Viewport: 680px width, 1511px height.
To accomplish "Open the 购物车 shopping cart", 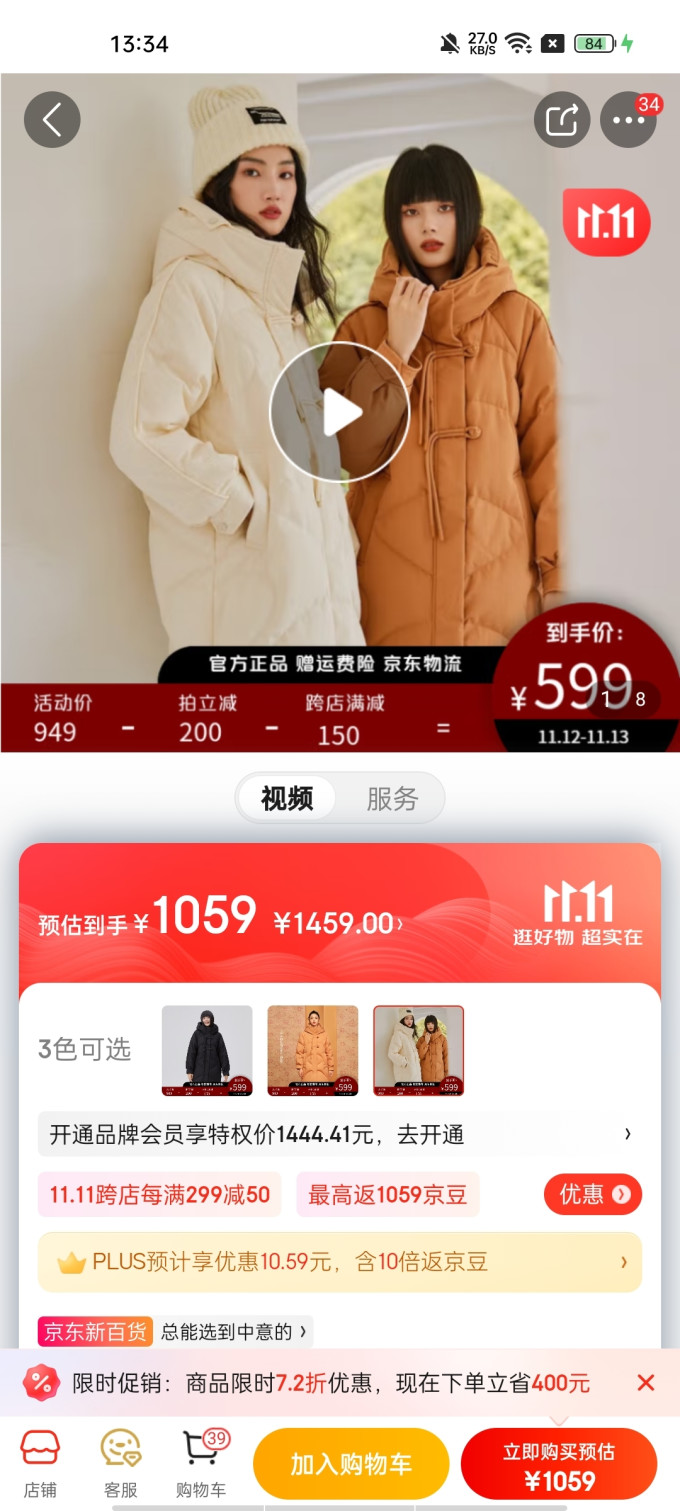I will 200,1464.
